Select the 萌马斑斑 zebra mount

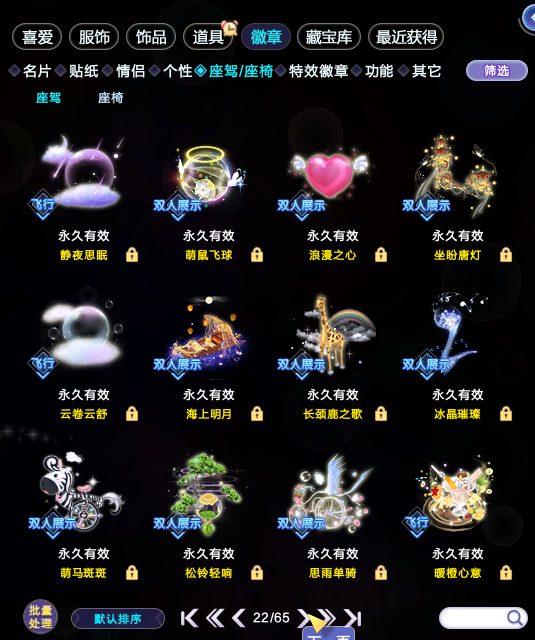[82, 498]
